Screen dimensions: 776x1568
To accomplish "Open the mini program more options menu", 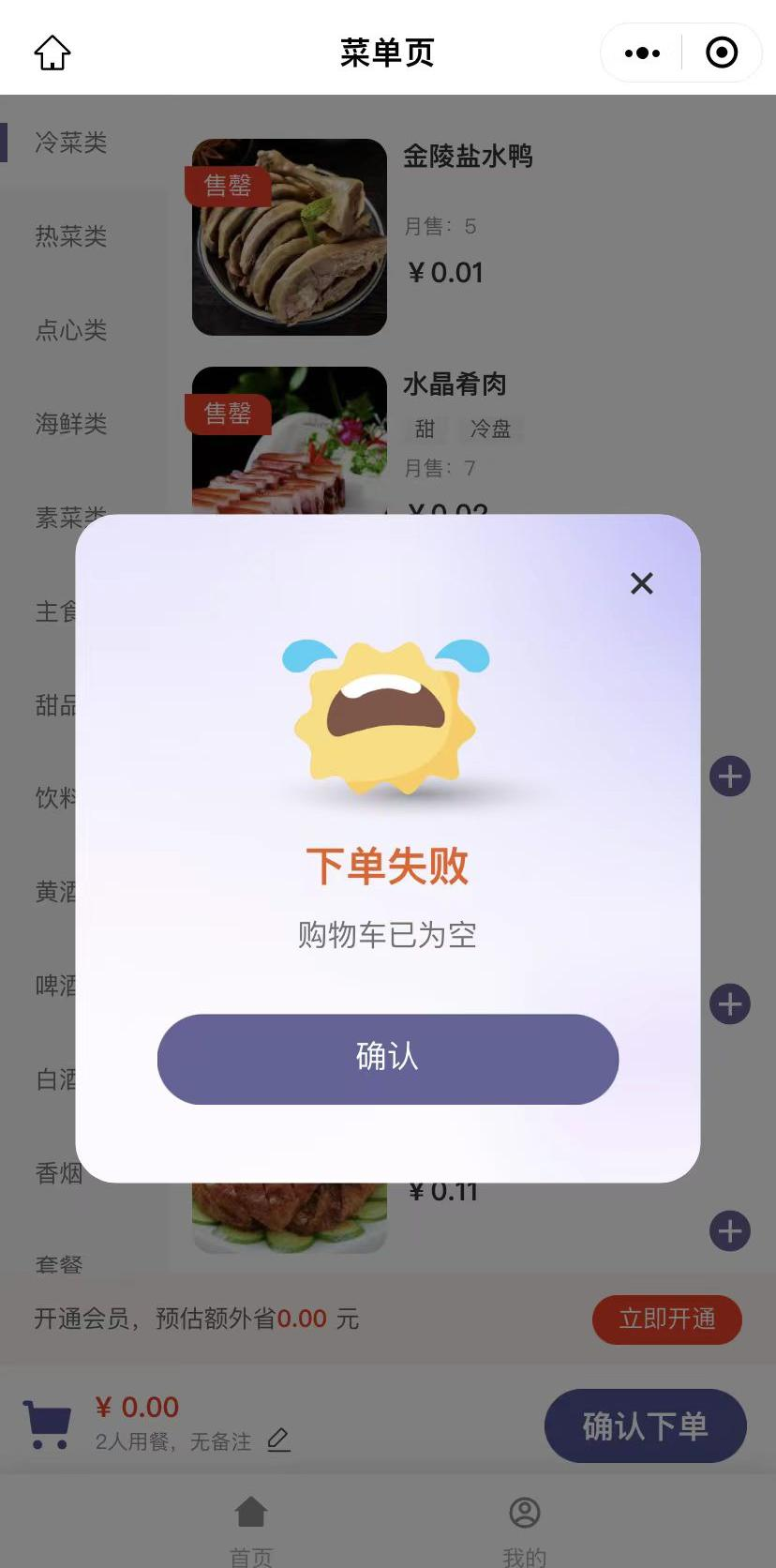I will (642, 53).
